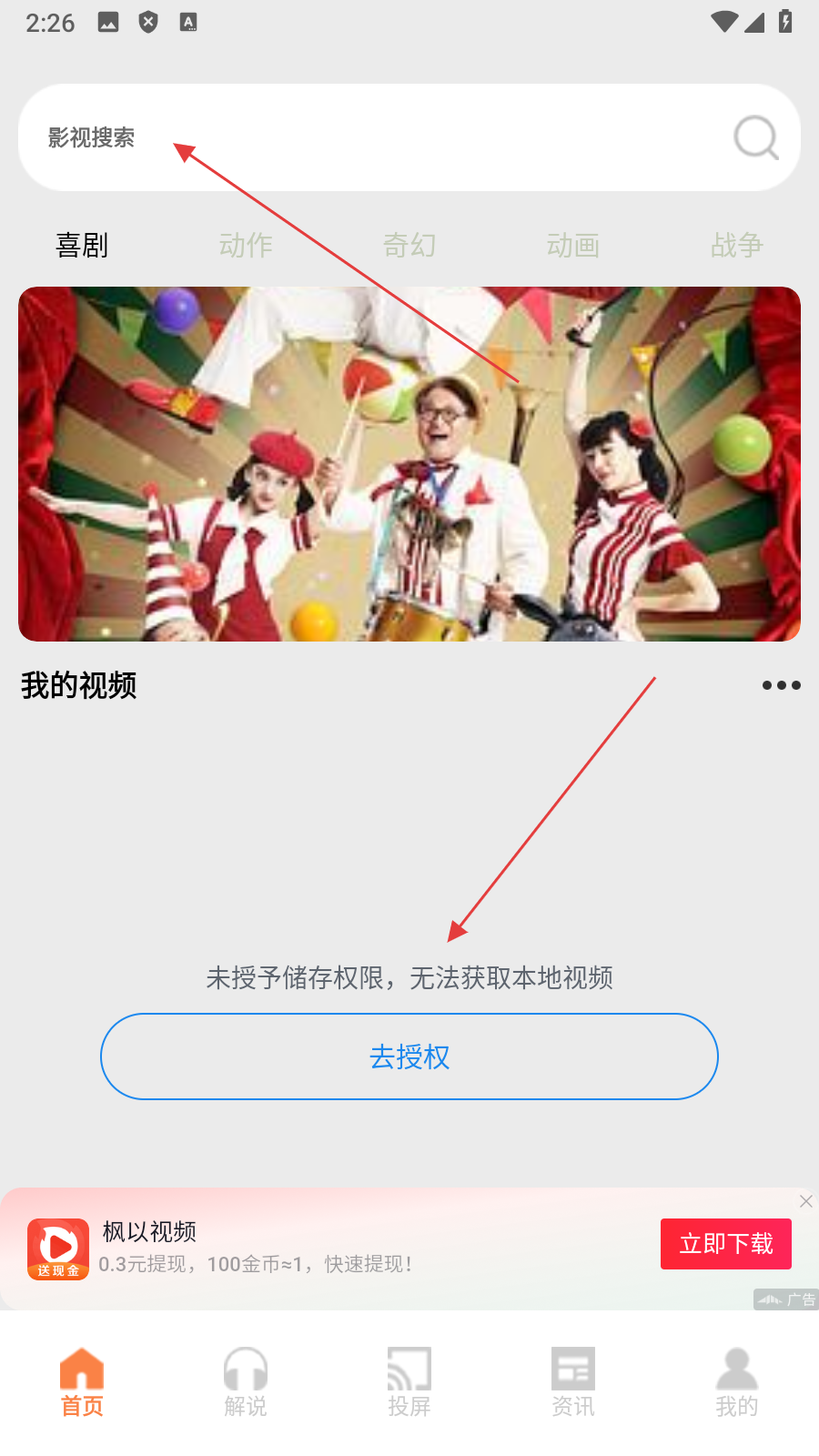Switch to the 资讯 tab
Image resolution: width=819 pixels, height=1456 pixels.
[573, 1383]
